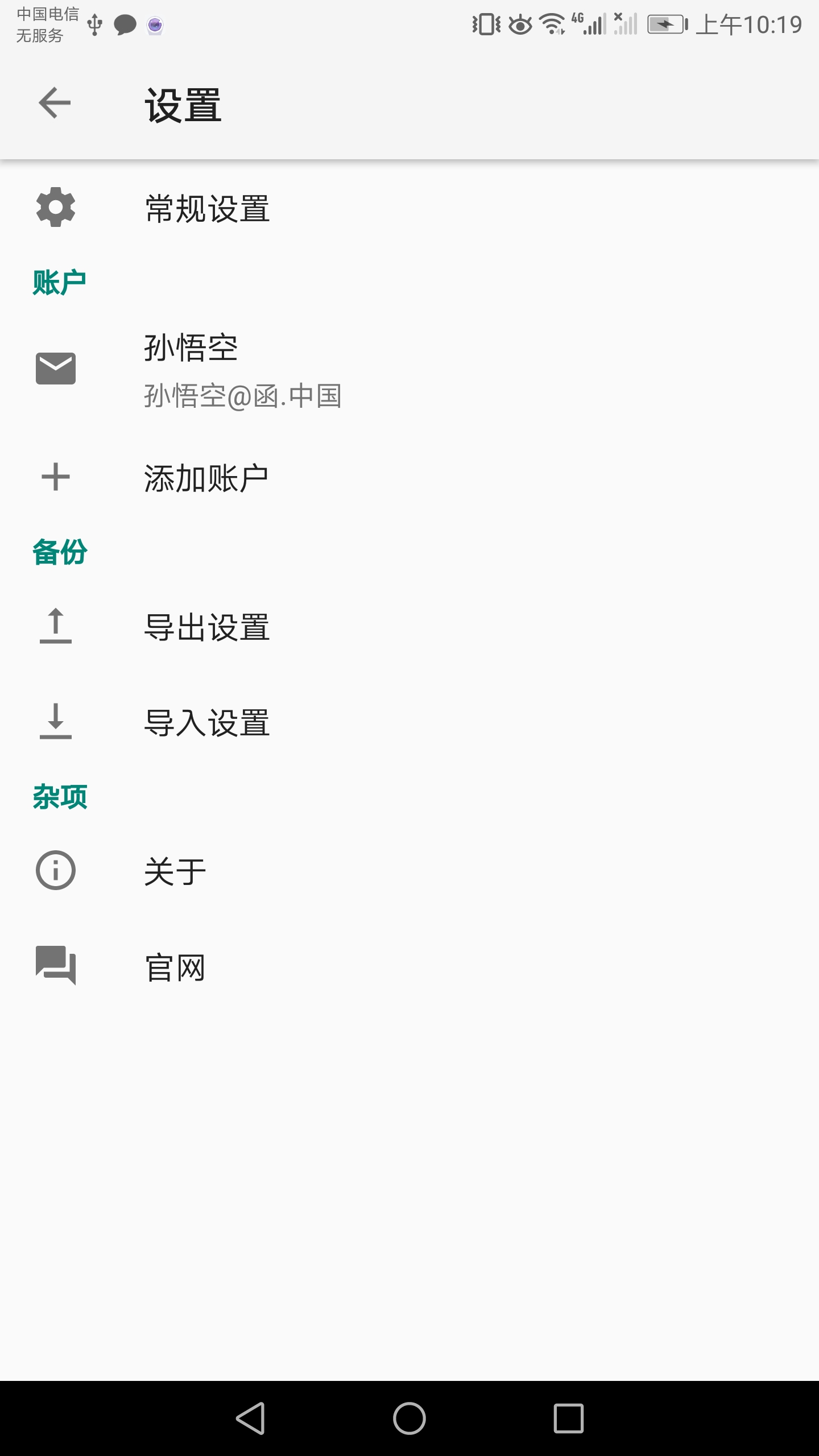Visit 官网 from settings
Image resolution: width=819 pixels, height=1456 pixels.
[x=175, y=967]
